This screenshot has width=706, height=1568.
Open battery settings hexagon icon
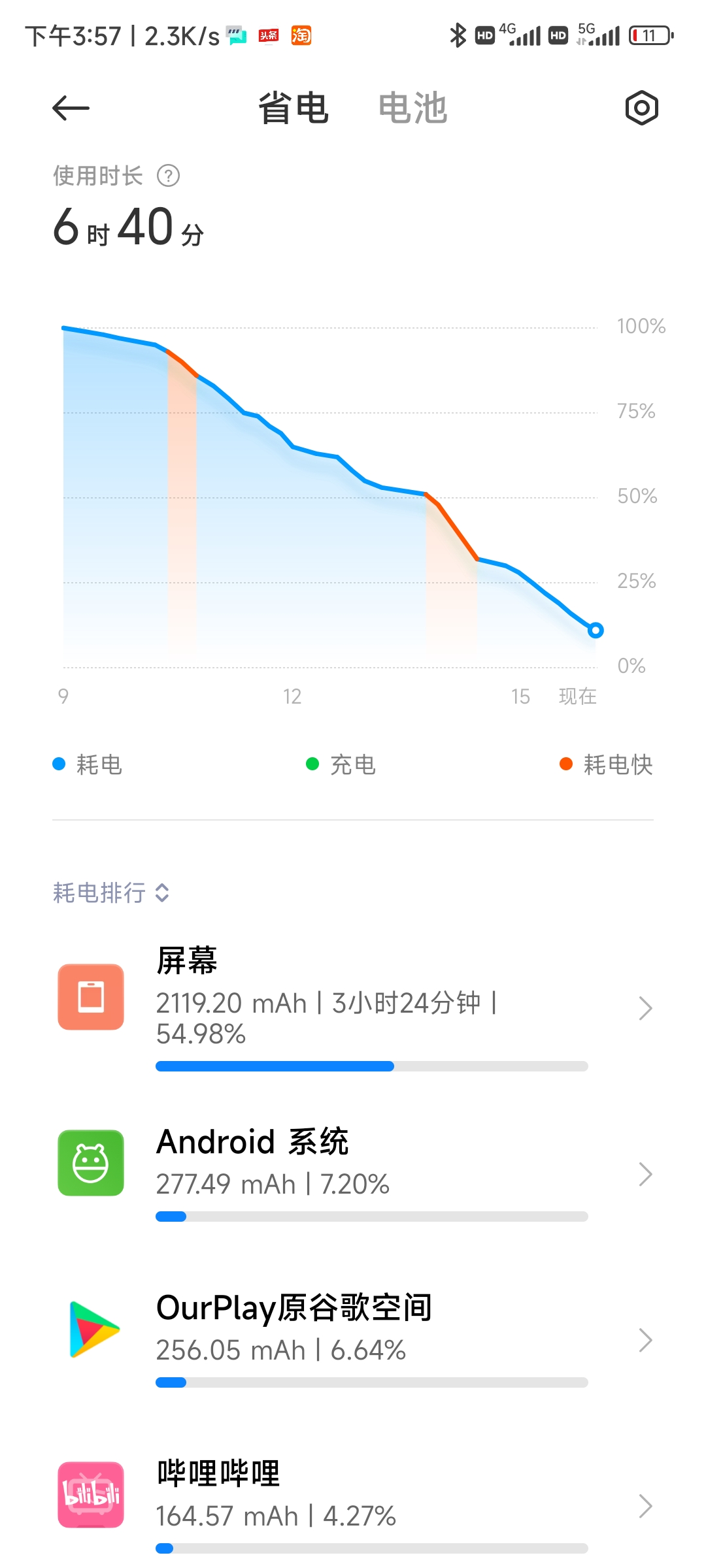[641, 108]
